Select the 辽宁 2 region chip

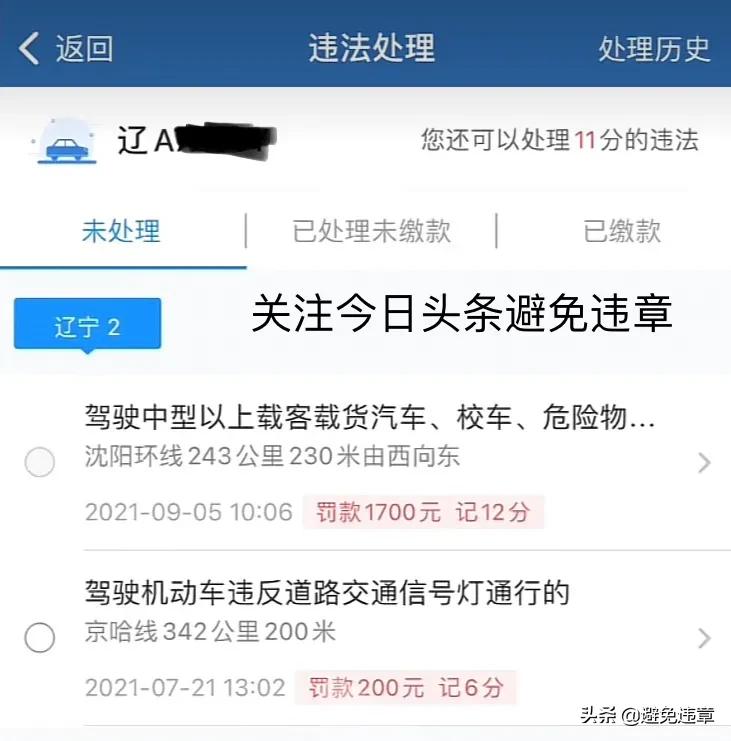coord(87,327)
